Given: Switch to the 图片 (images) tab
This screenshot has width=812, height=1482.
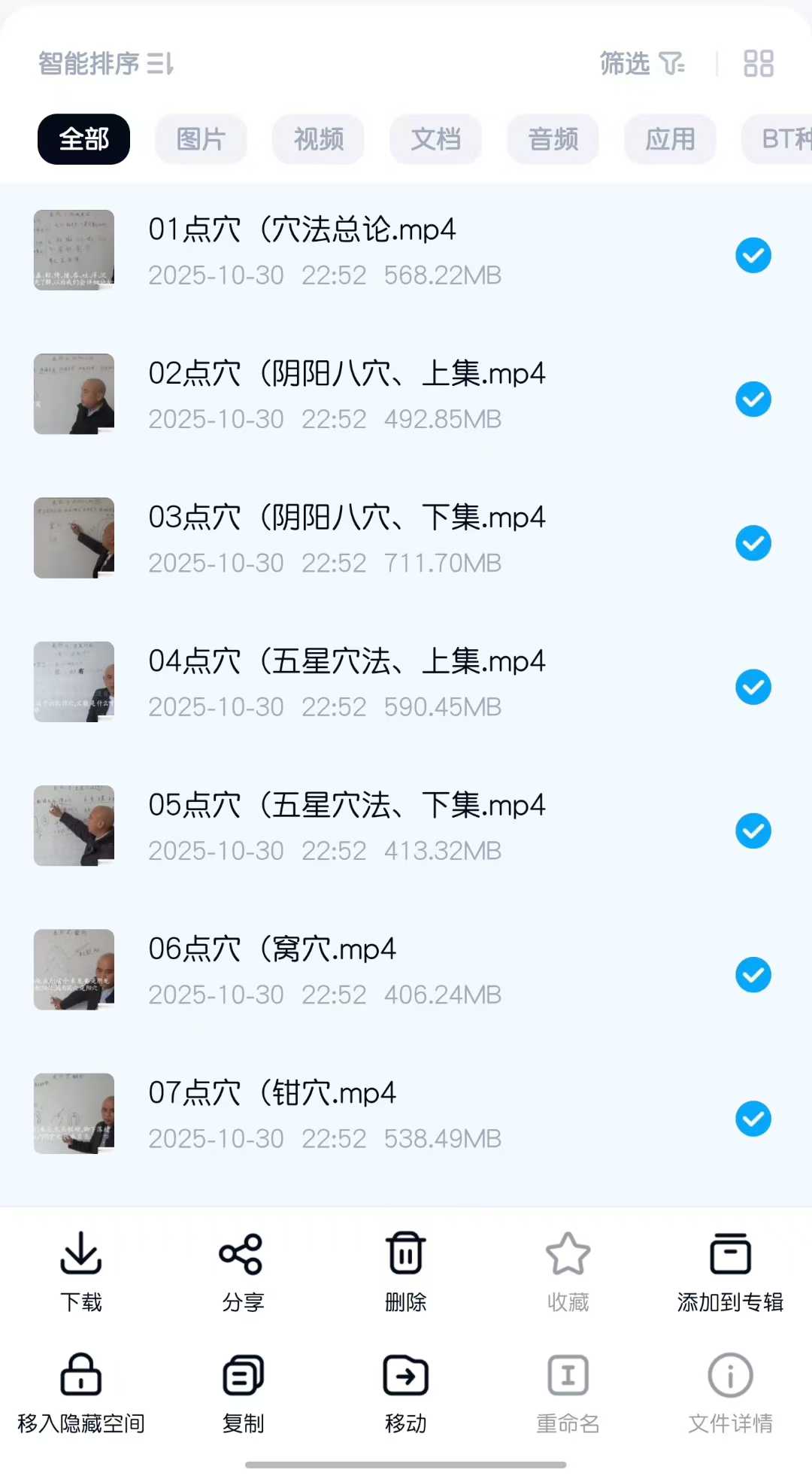Looking at the screenshot, I should (200, 139).
